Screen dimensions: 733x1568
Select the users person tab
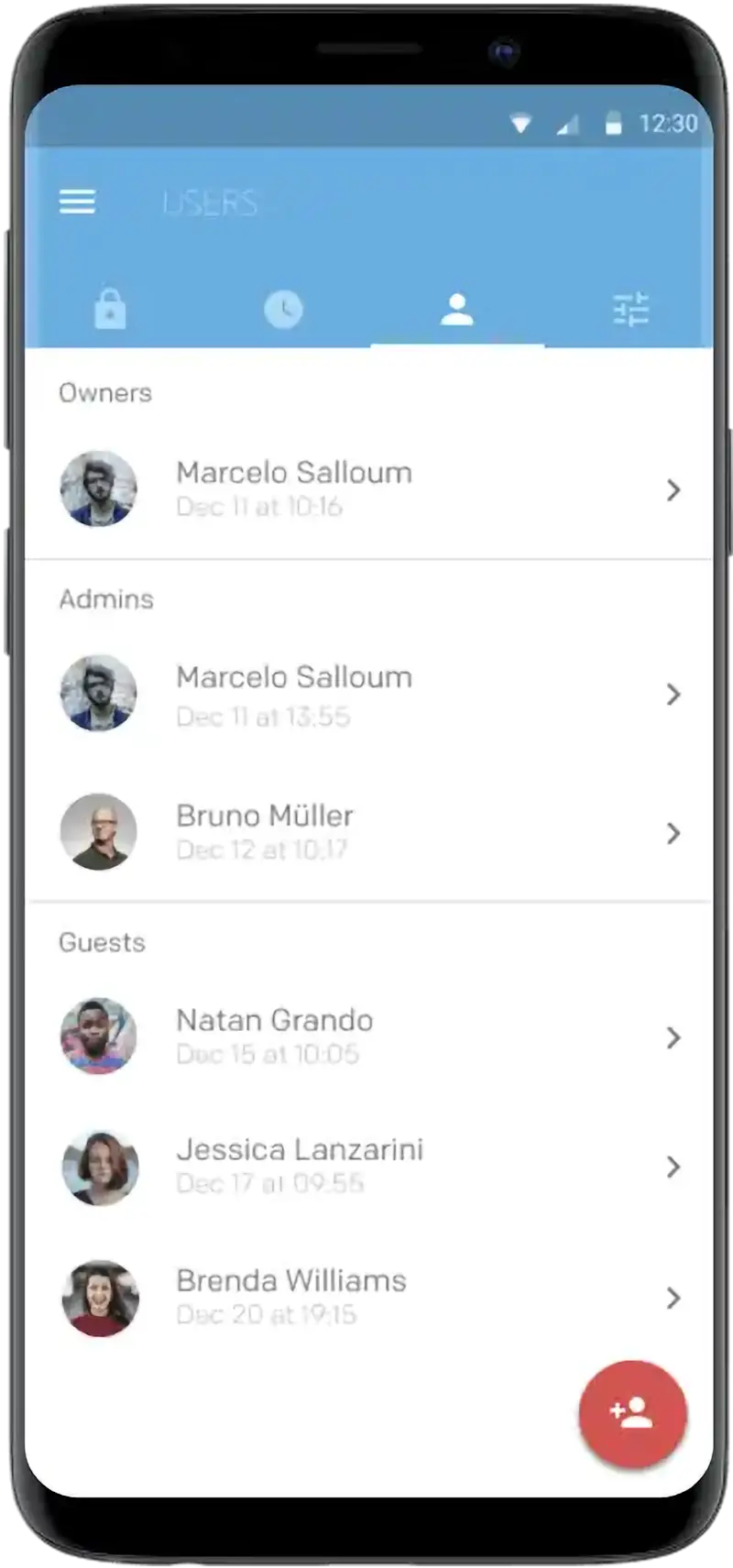click(456, 309)
